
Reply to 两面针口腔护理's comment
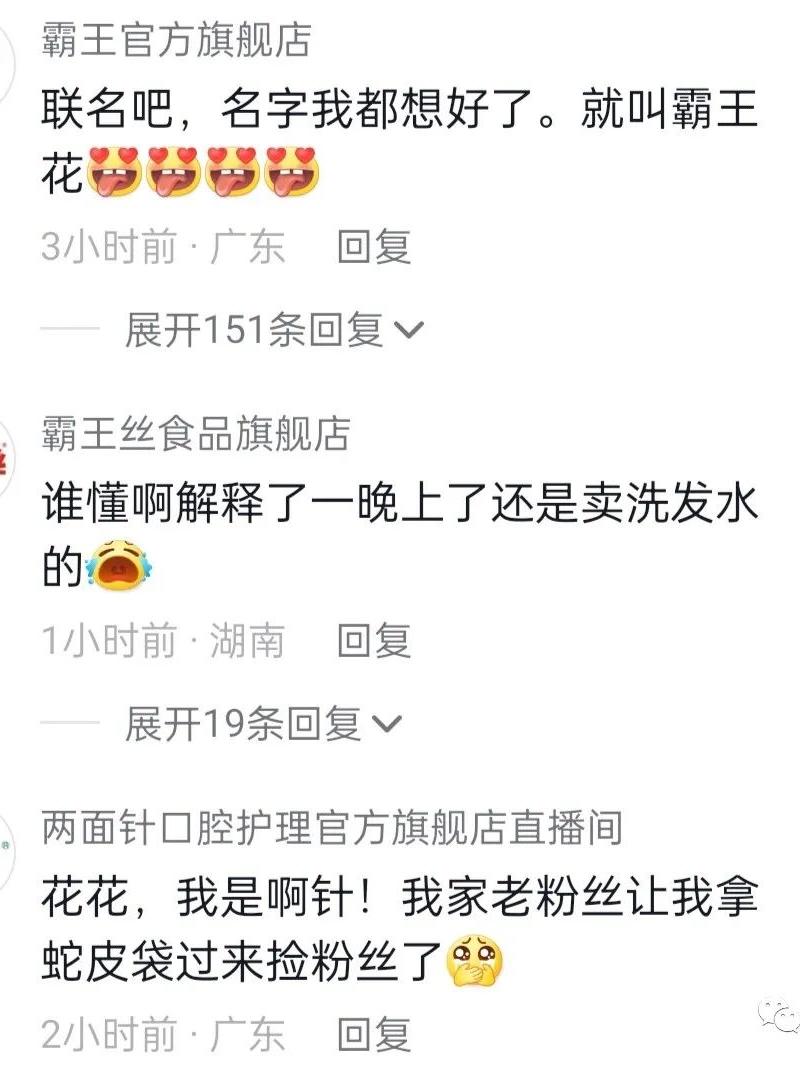374,1035
